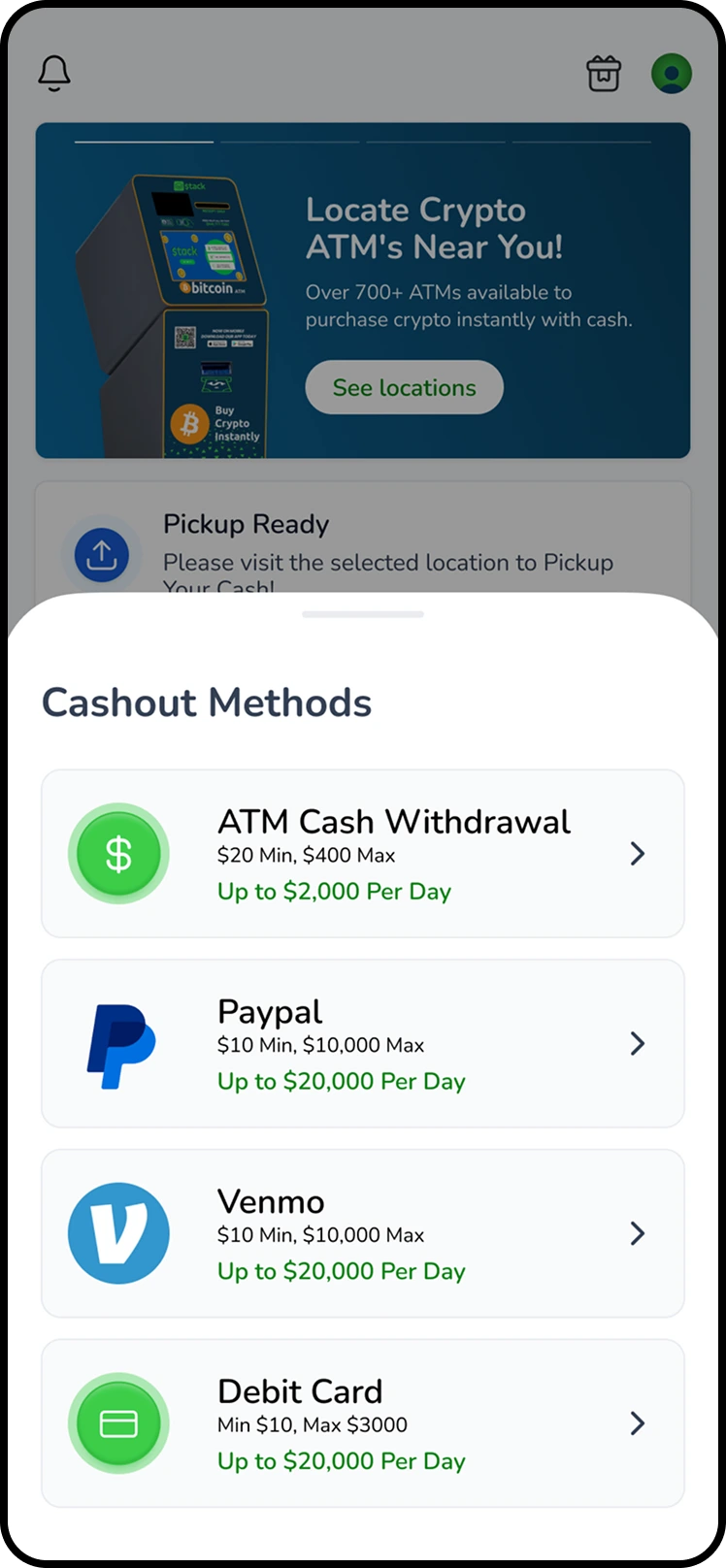726x1568 pixels.
Task: Open the gift box rewards icon
Action: pyautogui.click(x=604, y=74)
